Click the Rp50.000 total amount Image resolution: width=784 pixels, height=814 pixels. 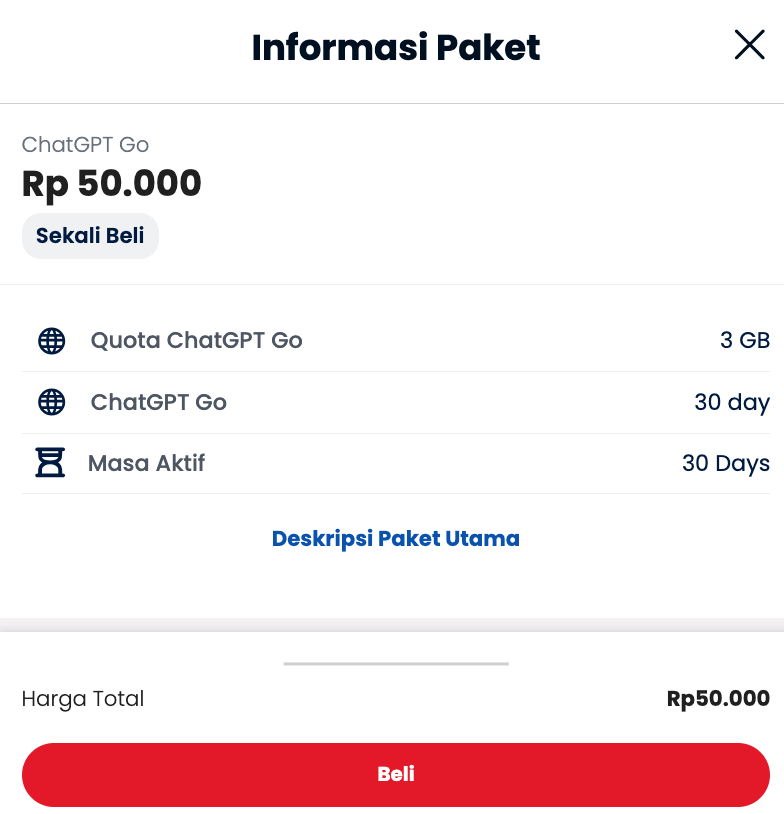[x=717, y=699]
